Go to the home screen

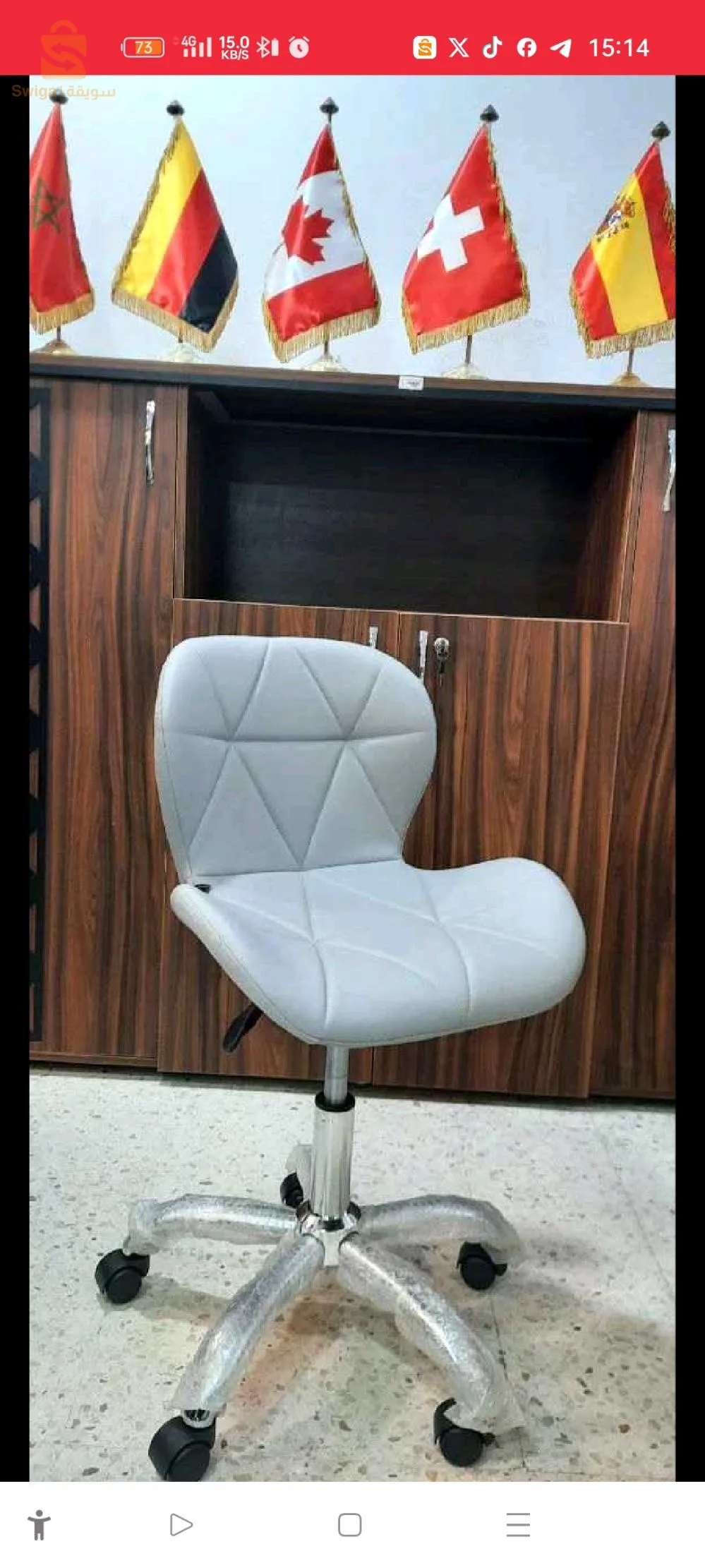click(349, 1524)
